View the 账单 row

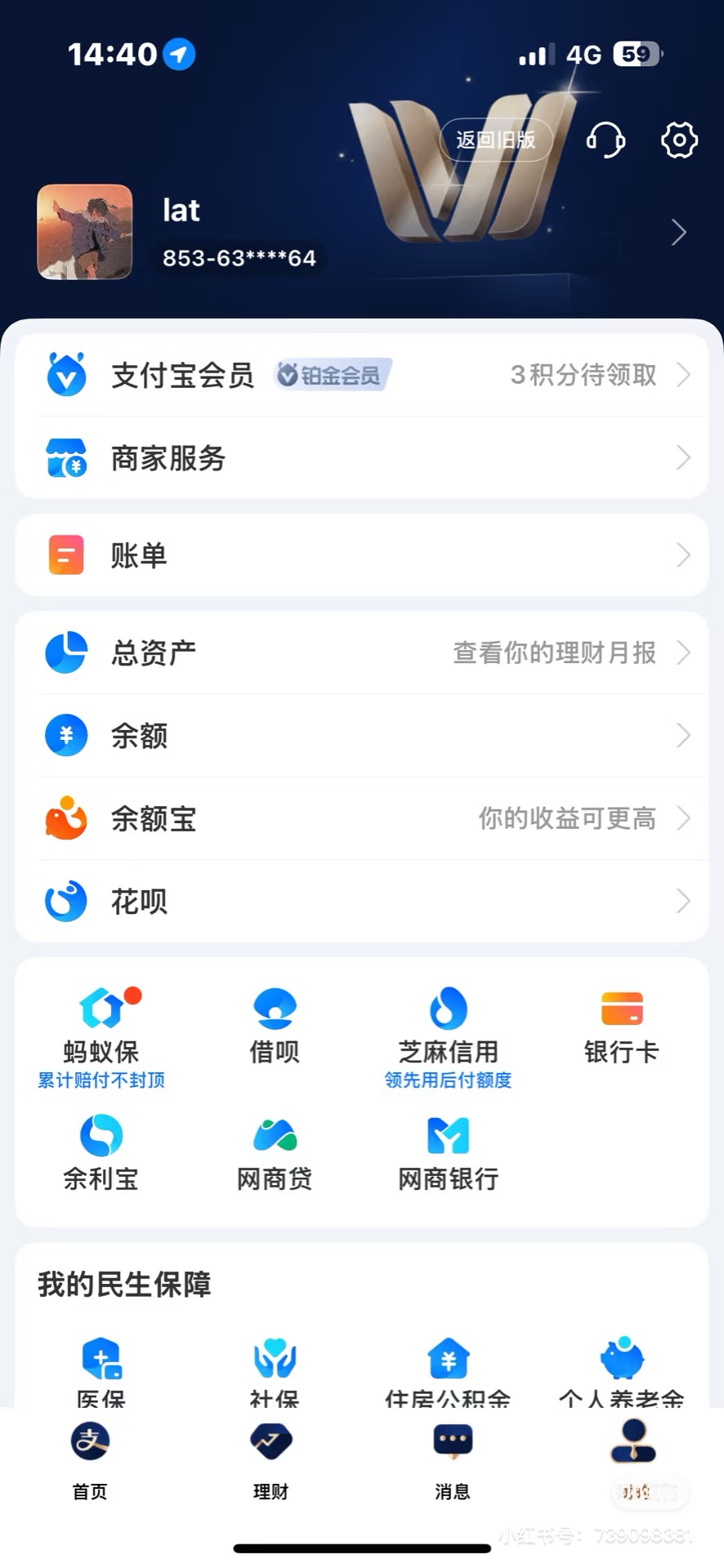click(x=361, y=555)
